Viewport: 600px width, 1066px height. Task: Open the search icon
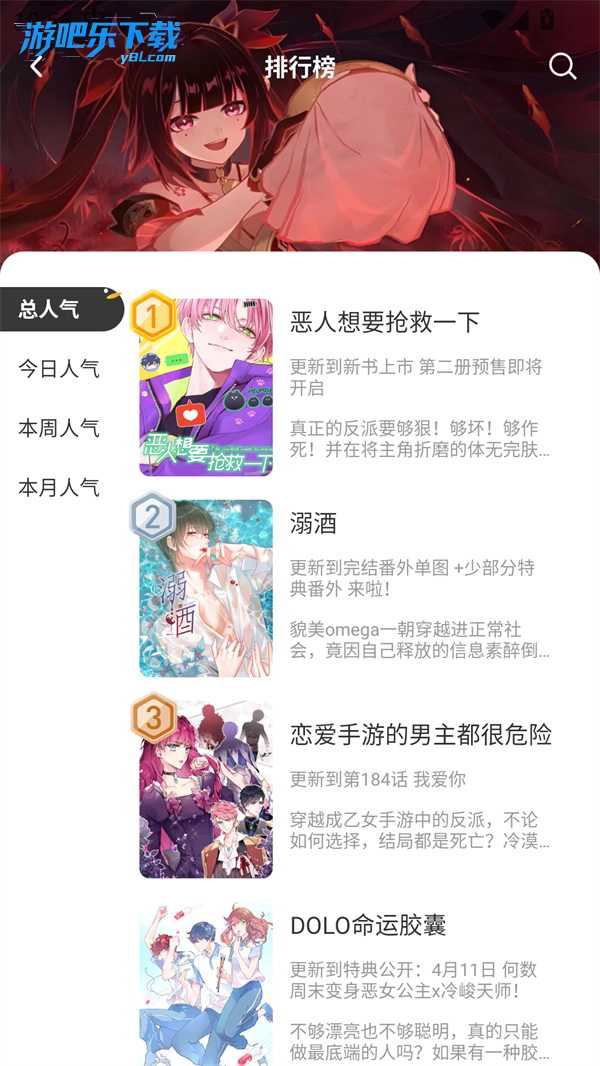click(563, 67)
